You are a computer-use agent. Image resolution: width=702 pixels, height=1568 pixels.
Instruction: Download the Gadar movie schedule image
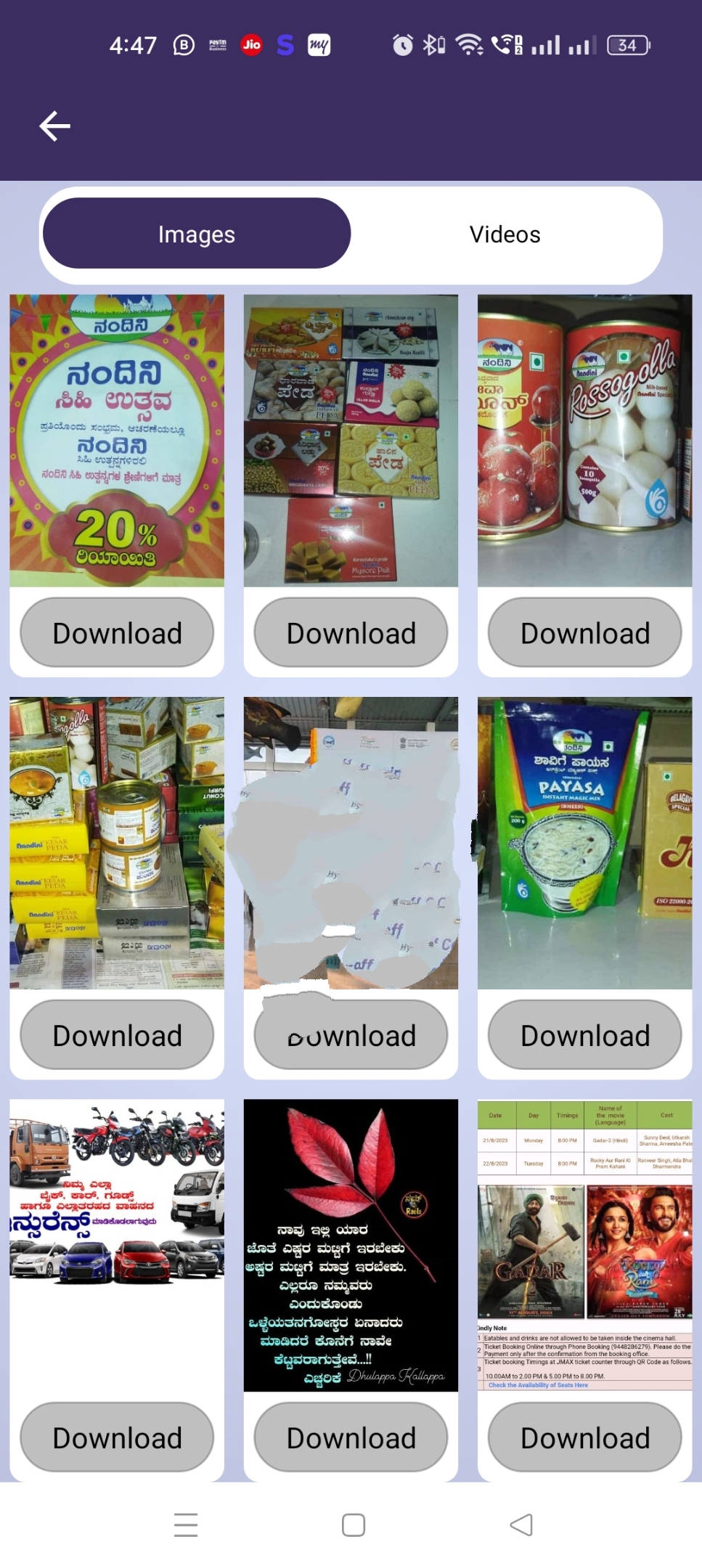585,1437
